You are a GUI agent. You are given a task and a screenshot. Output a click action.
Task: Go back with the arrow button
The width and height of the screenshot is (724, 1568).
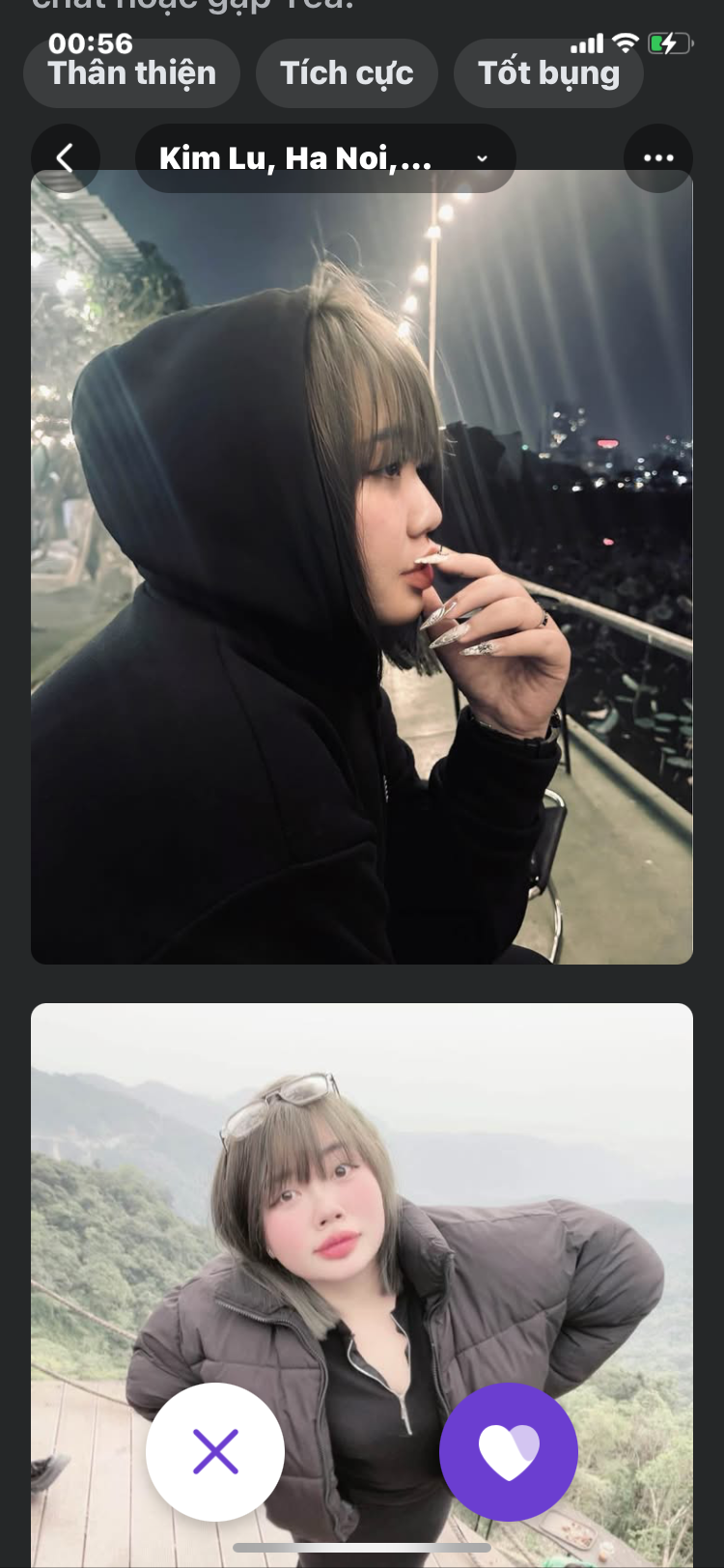(66, 158)
